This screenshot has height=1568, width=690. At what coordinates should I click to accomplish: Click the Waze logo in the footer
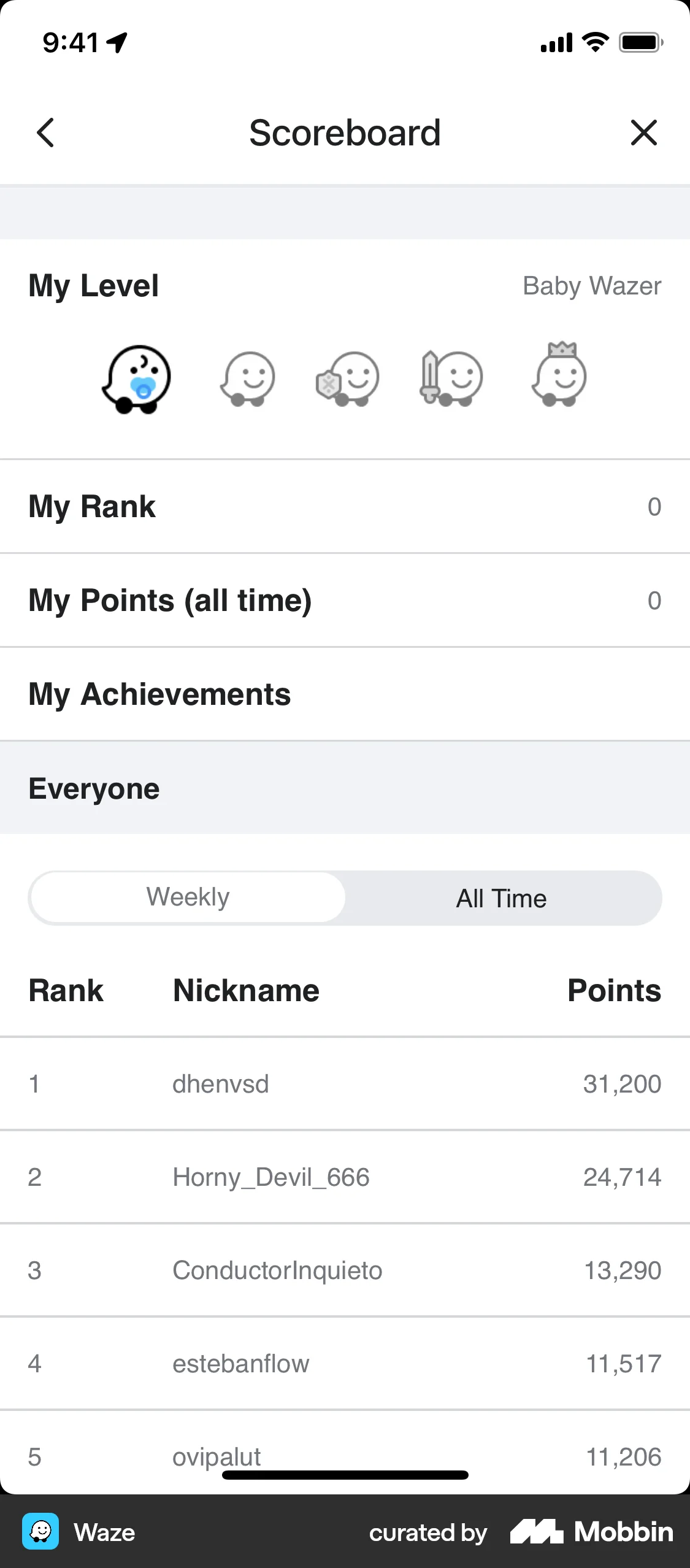[40, 1532]
